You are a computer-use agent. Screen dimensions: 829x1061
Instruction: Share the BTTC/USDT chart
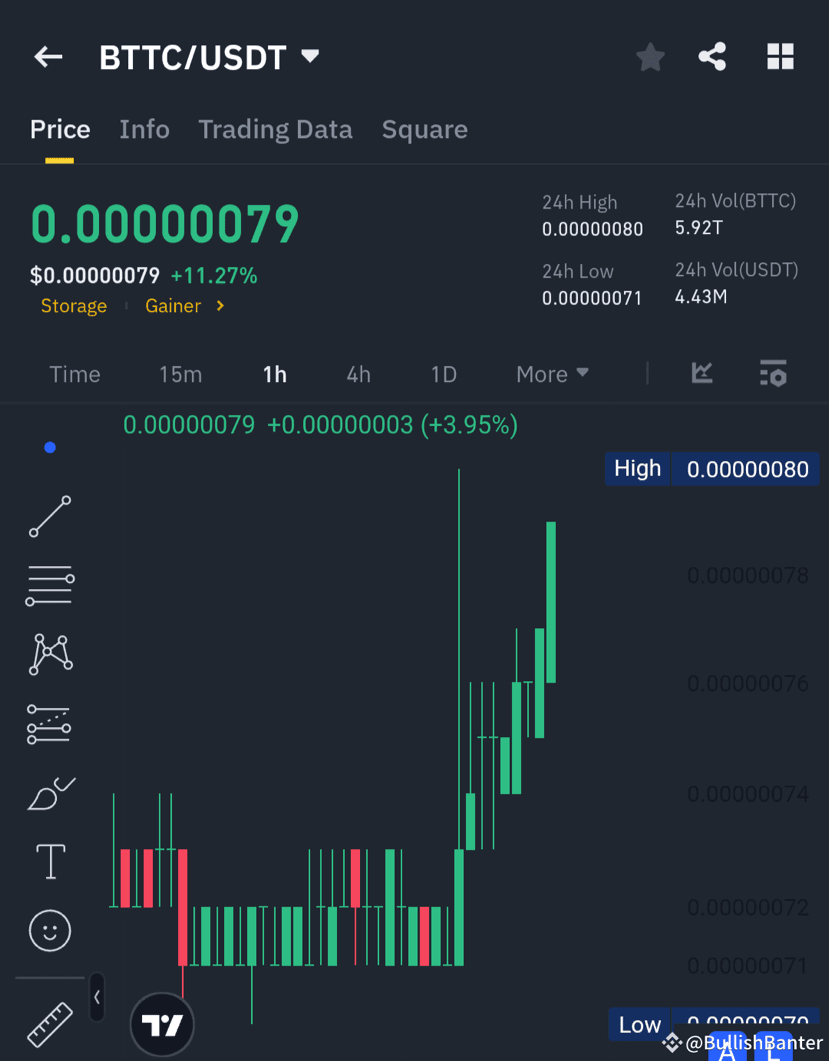point(712,57)
